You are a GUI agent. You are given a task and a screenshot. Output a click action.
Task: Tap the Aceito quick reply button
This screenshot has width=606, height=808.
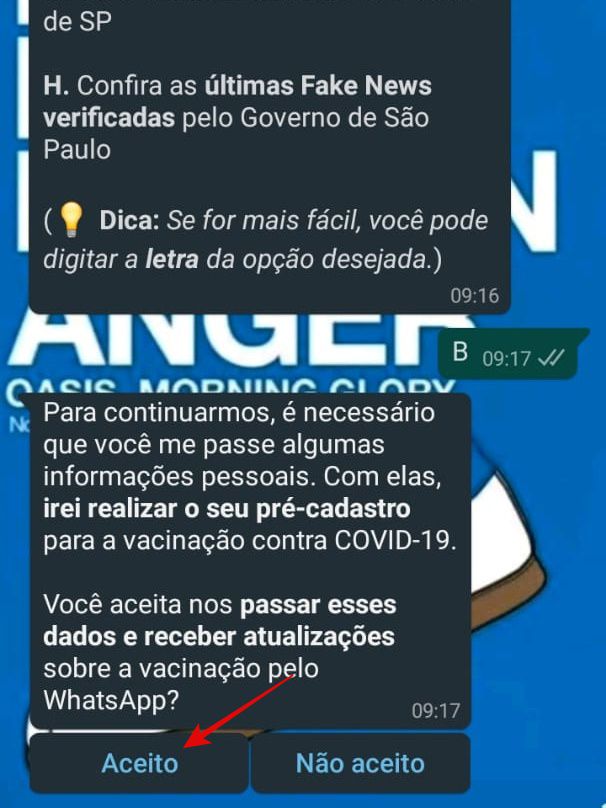click(x=139, y=763)
